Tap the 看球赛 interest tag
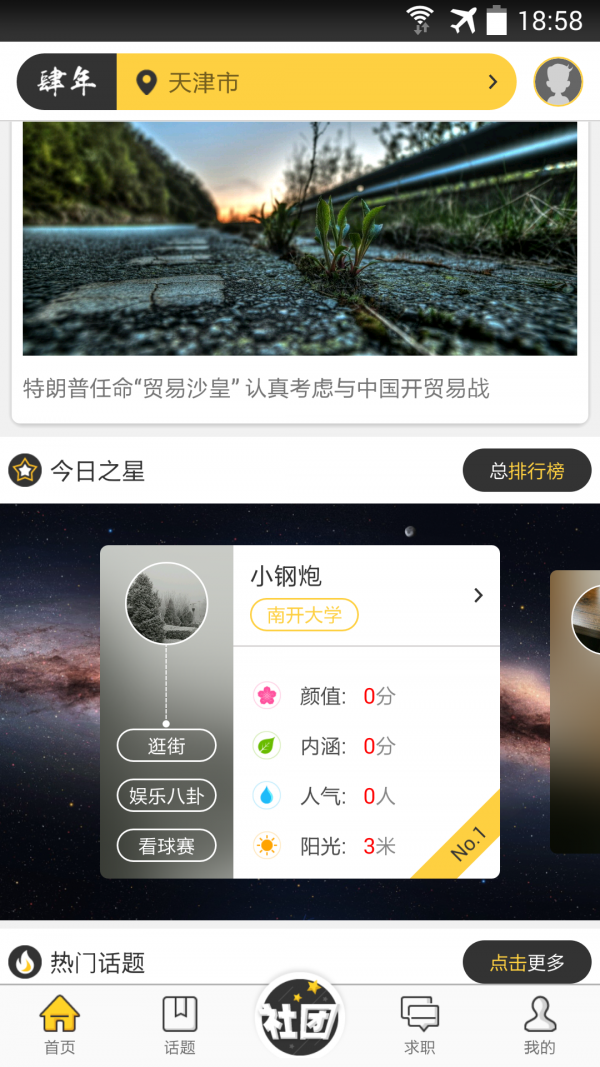 [x=166, y=846]
